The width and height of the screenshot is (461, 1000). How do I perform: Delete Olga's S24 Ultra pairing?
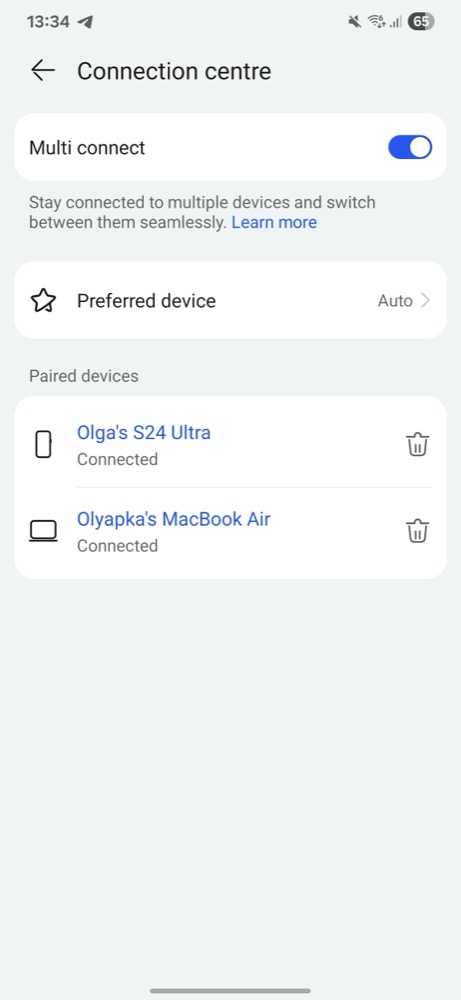click(418, 444)
